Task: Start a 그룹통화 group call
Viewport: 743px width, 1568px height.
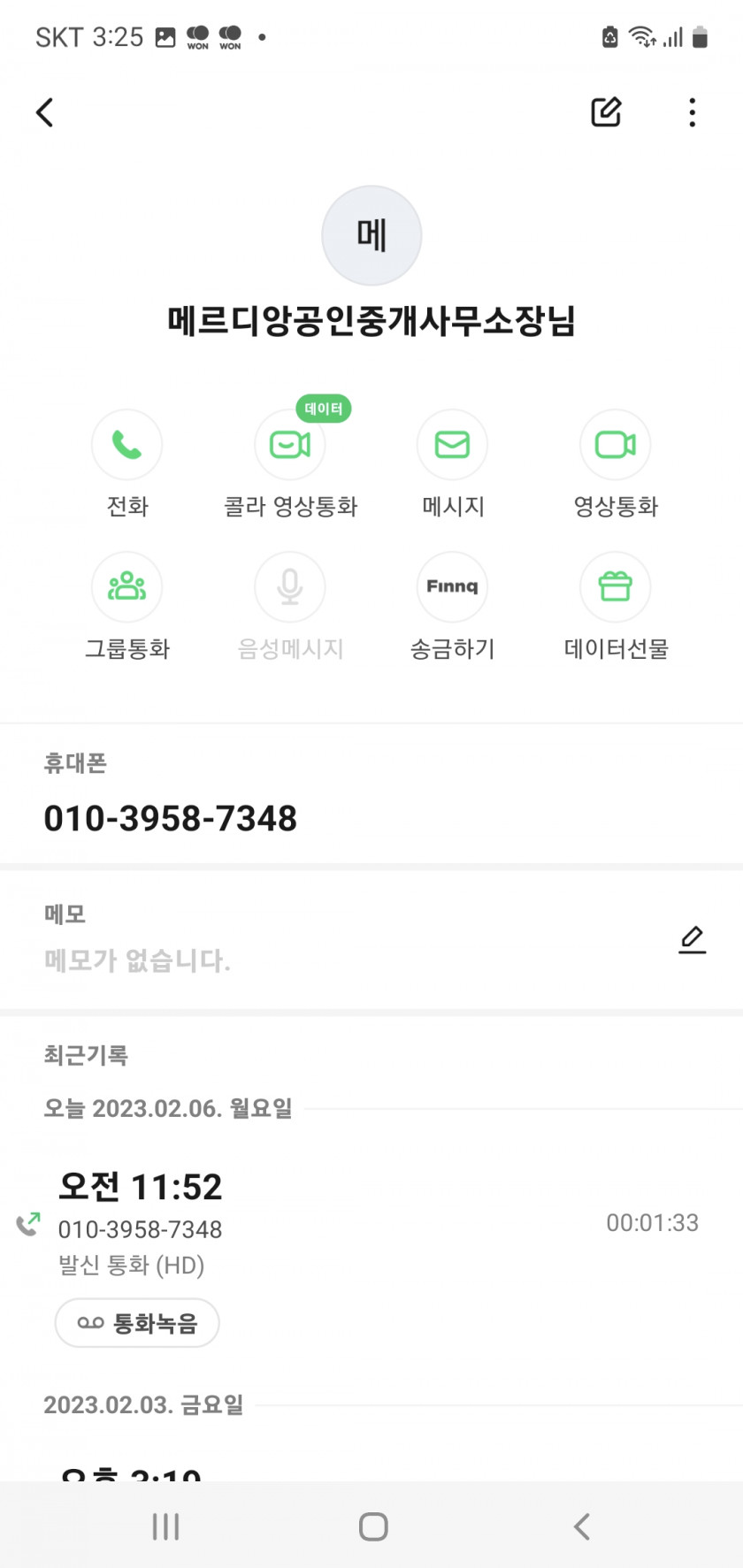Action: (x=127, y=586)
